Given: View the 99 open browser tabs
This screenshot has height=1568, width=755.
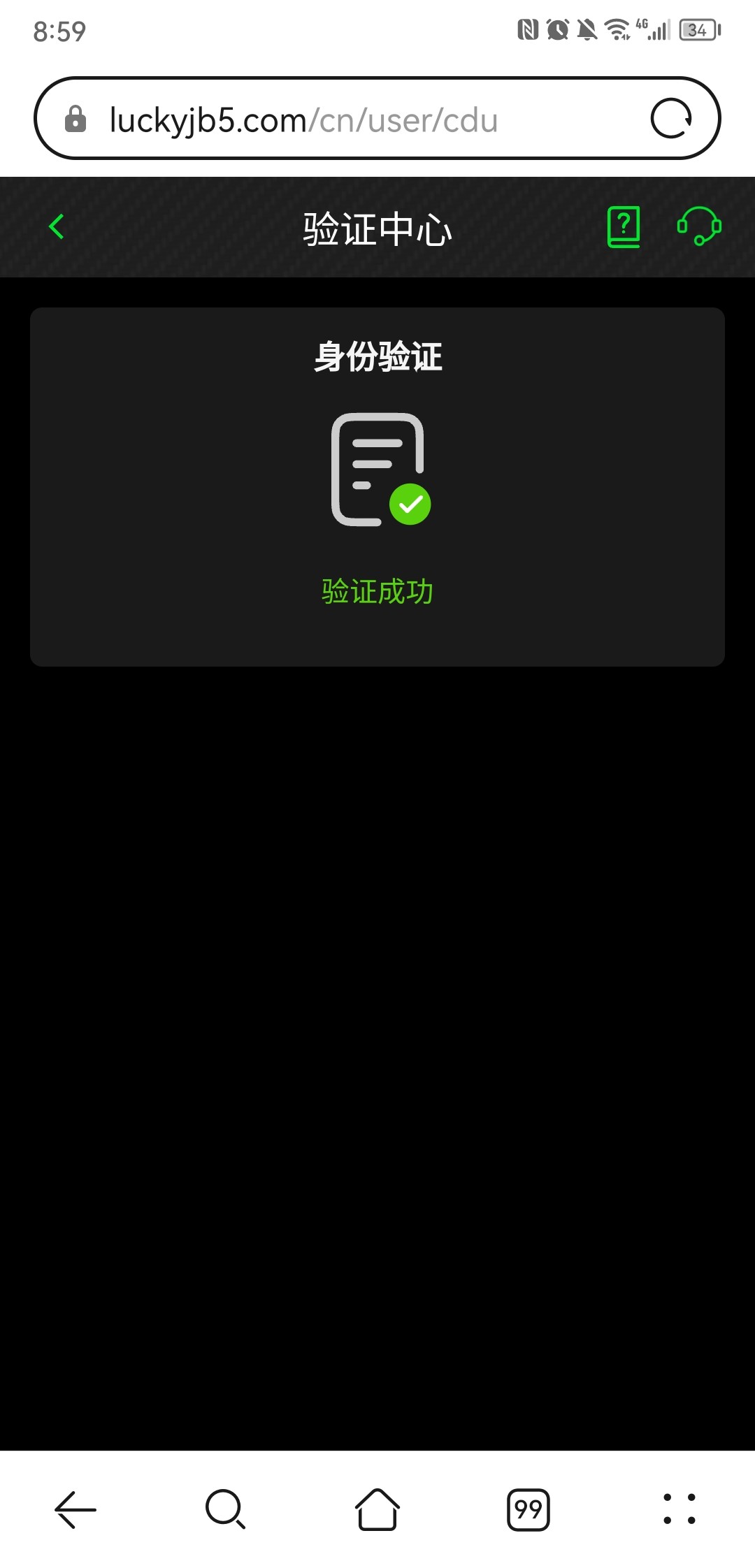Looking at the screenshot, I should click(528, 1509).
